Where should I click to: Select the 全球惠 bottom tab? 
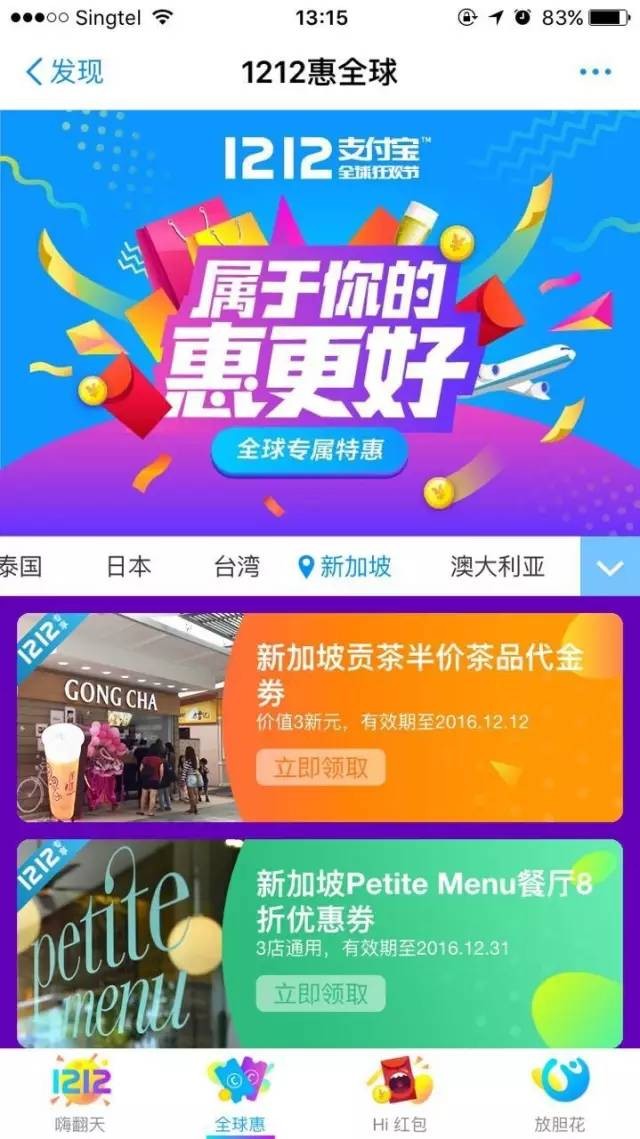240,1094
